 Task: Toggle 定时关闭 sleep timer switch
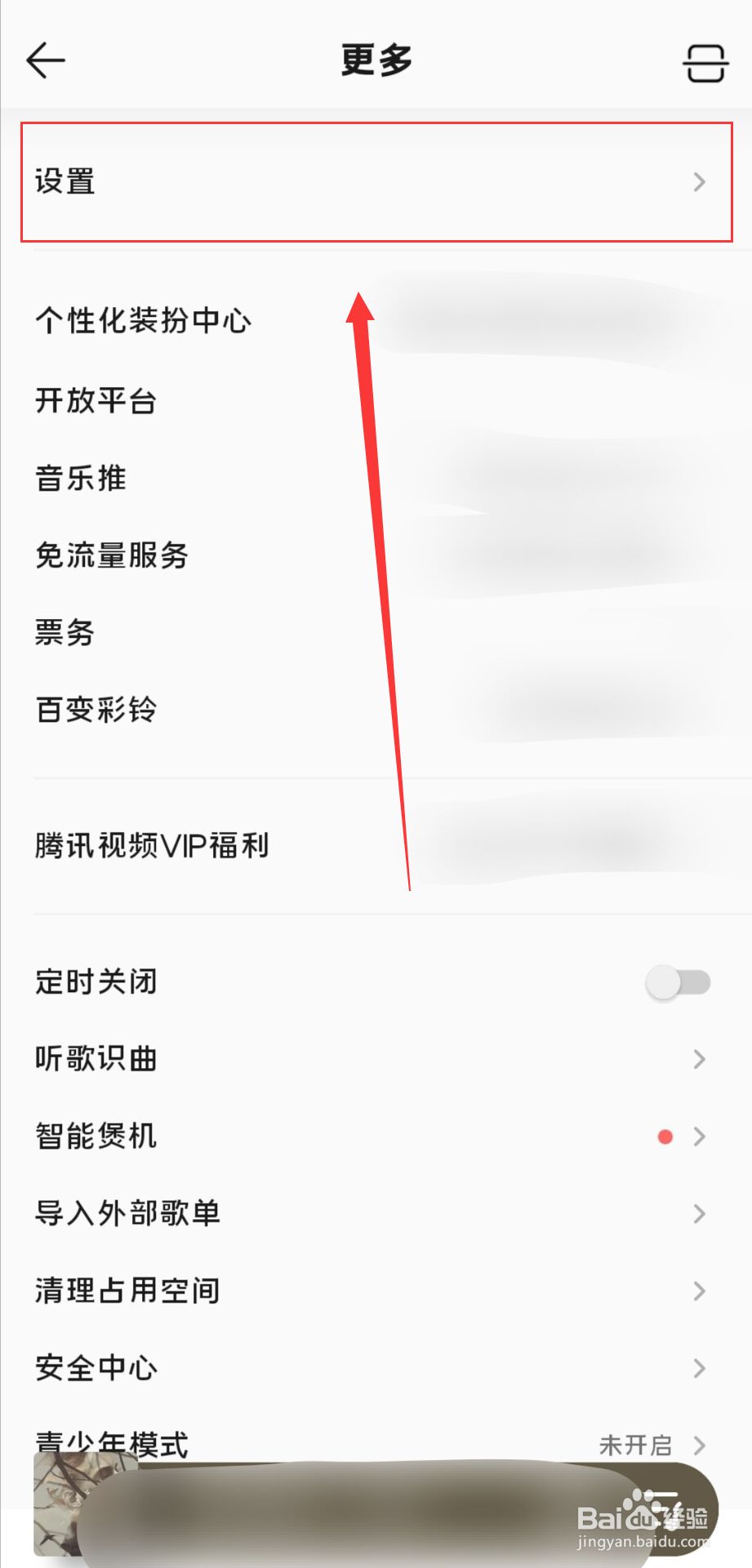point(679,982)
